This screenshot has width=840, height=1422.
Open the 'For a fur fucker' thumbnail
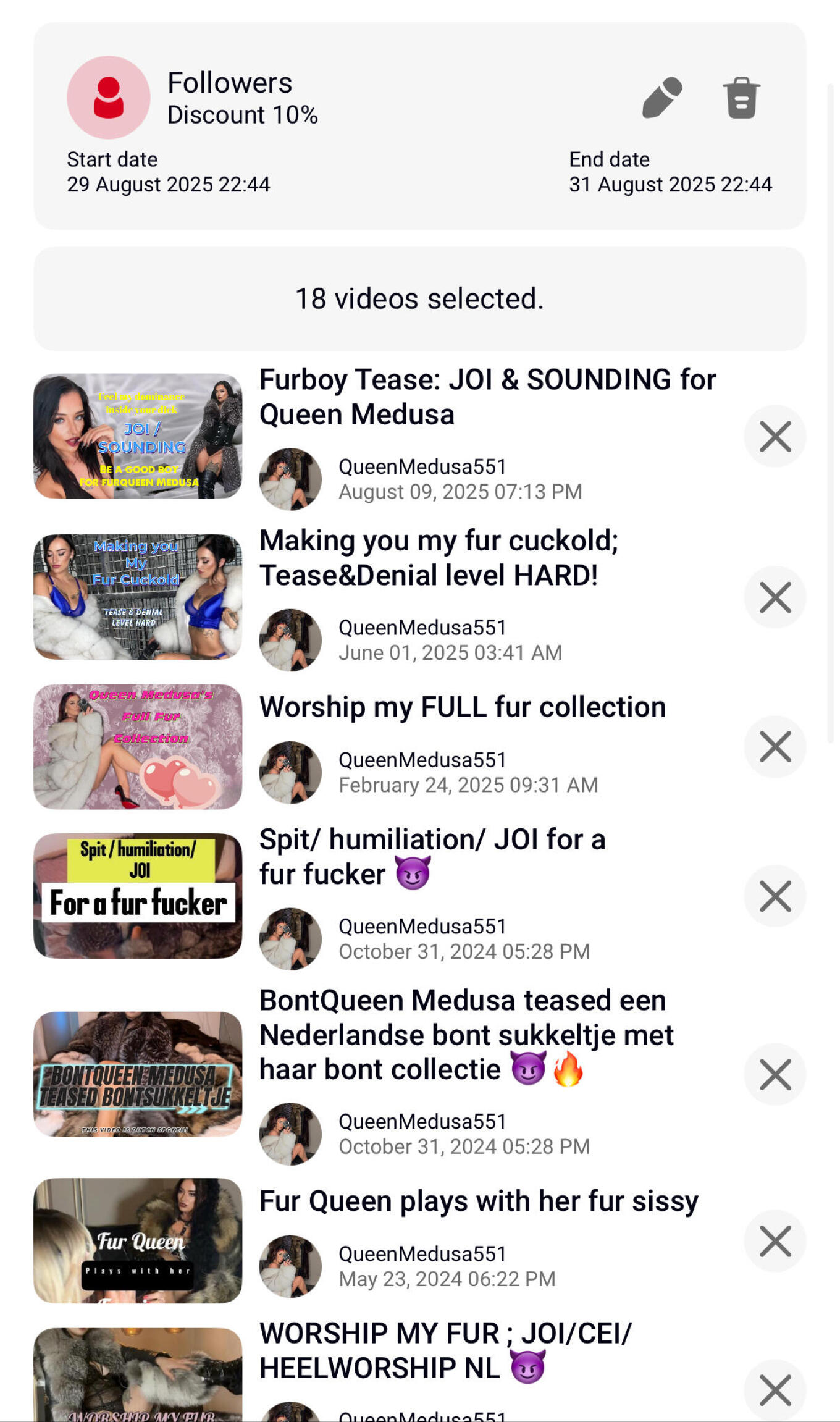138,896
